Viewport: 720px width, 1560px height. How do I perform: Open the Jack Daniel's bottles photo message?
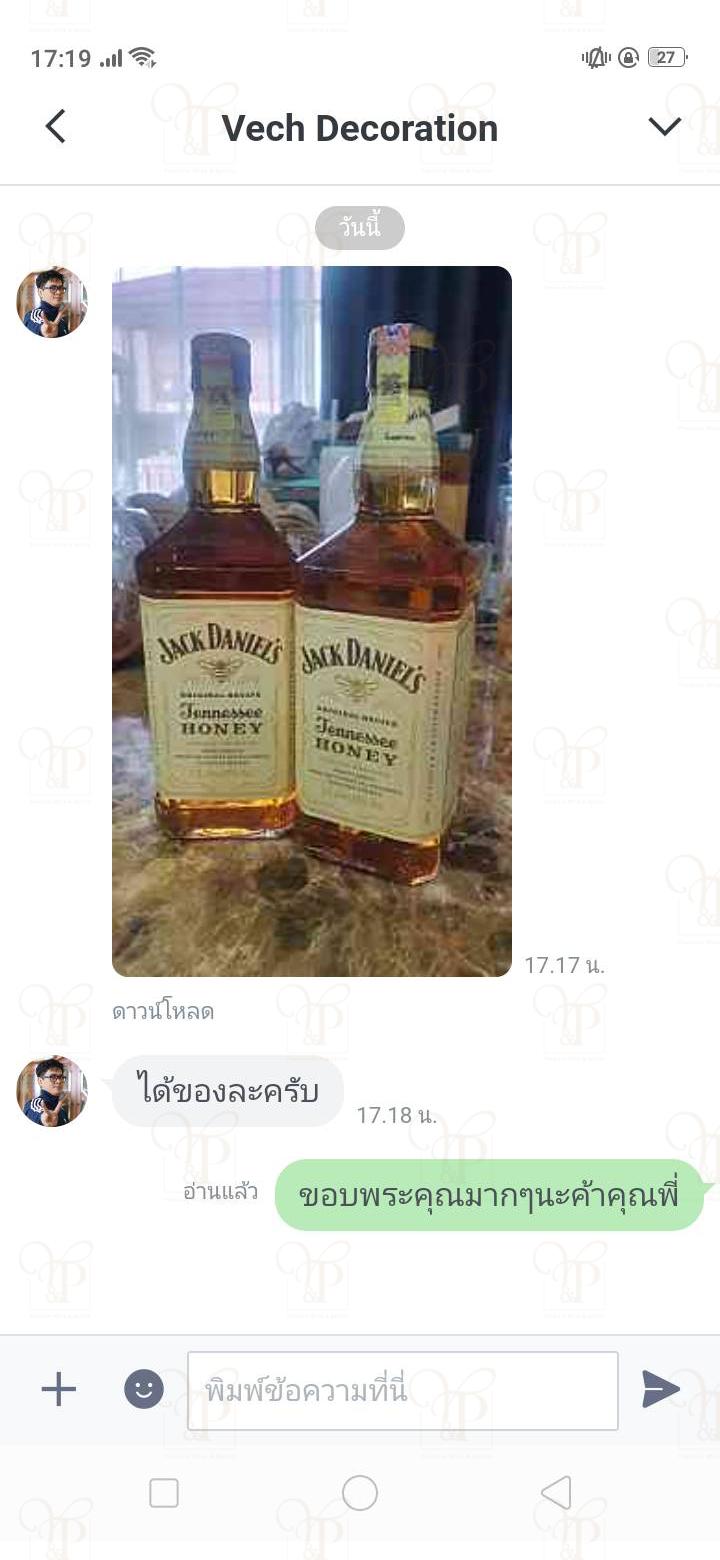click(312, 621)
